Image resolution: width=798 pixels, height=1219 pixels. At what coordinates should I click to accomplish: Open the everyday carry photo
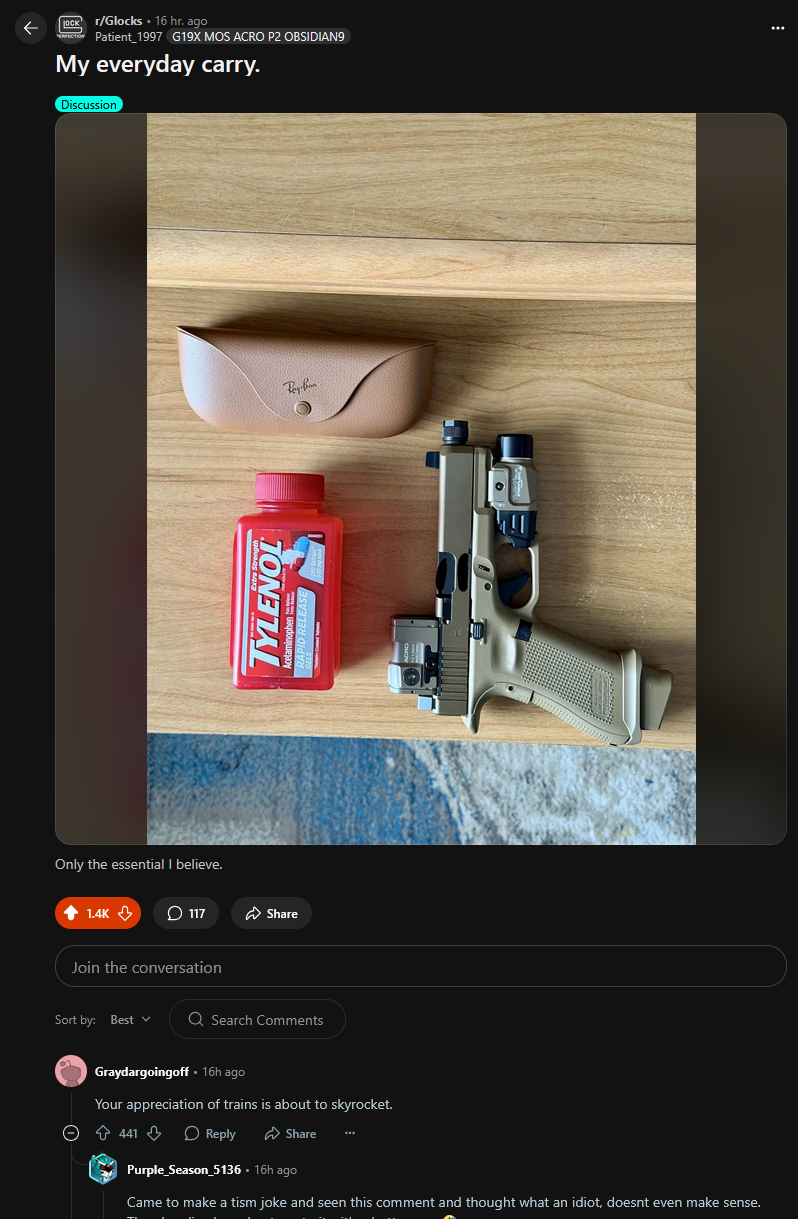coord(421,479)
